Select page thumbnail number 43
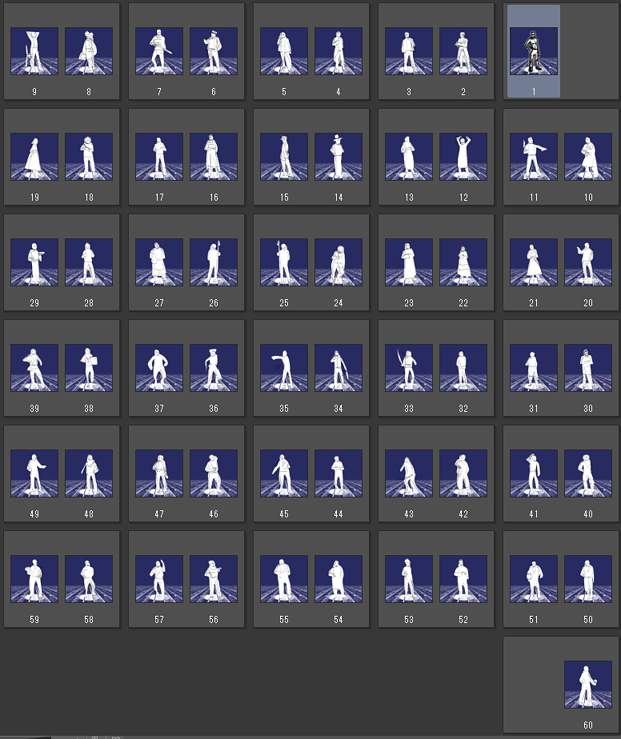621x739 pixels. pos(409,474)
